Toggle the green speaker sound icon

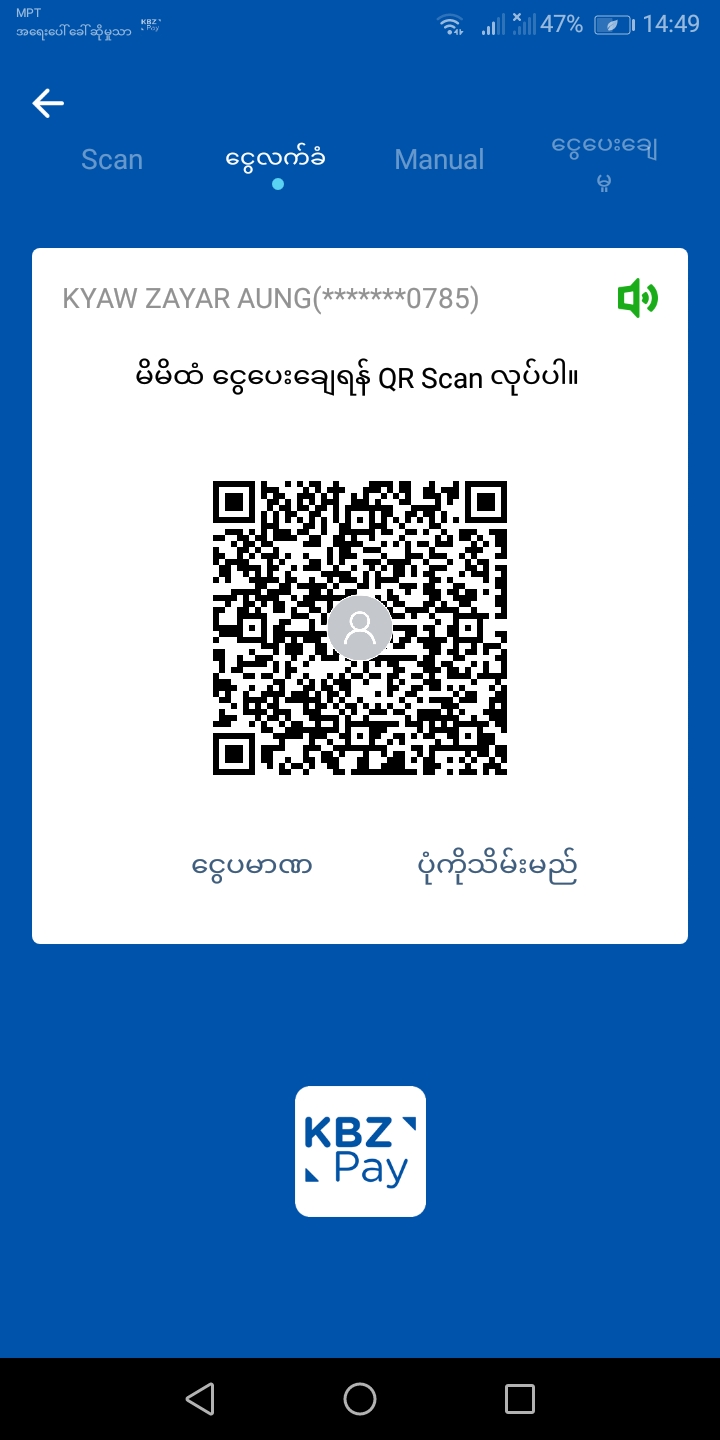pos(637,298)
